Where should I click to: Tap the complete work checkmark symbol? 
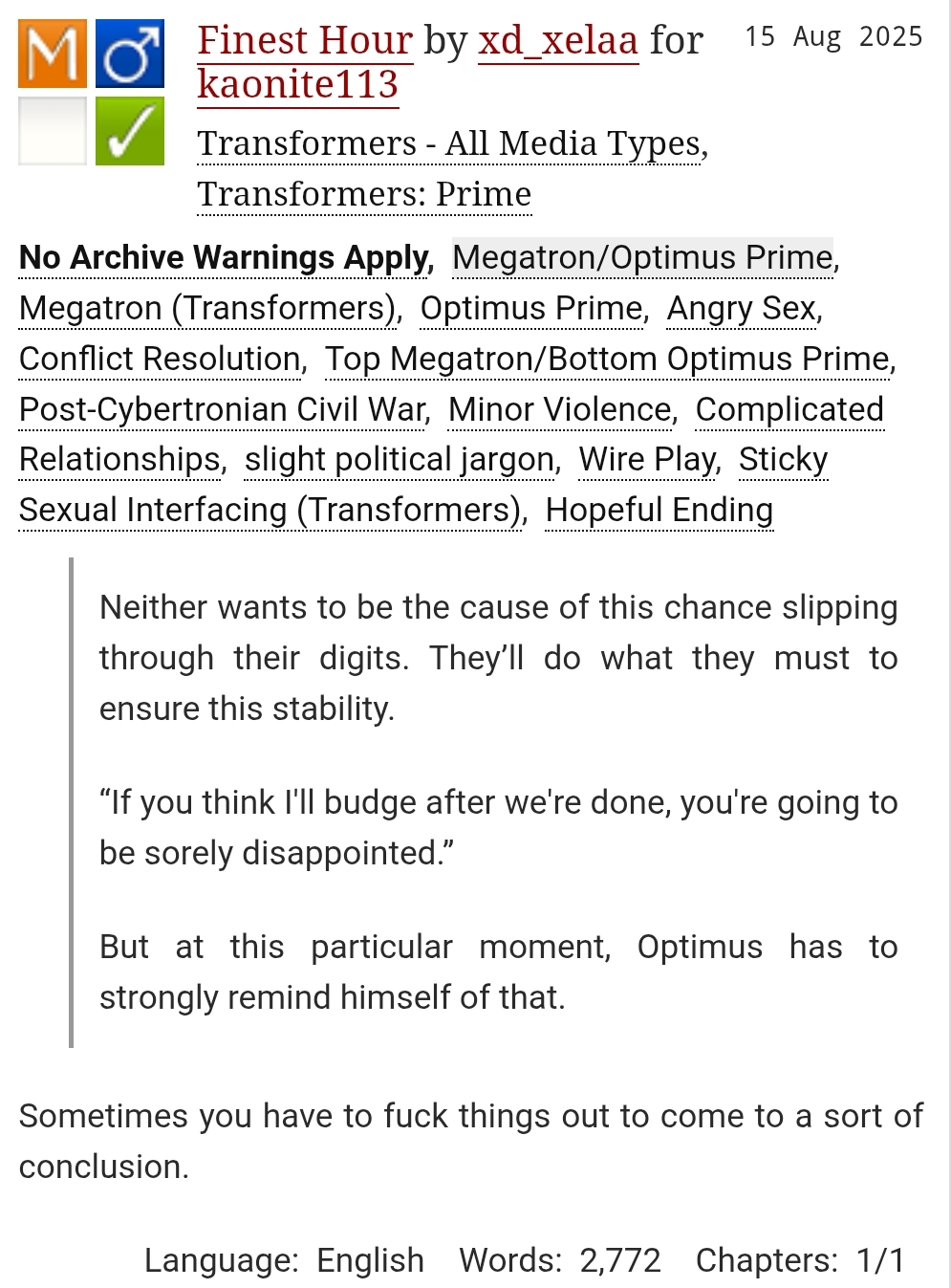point(129,131)
